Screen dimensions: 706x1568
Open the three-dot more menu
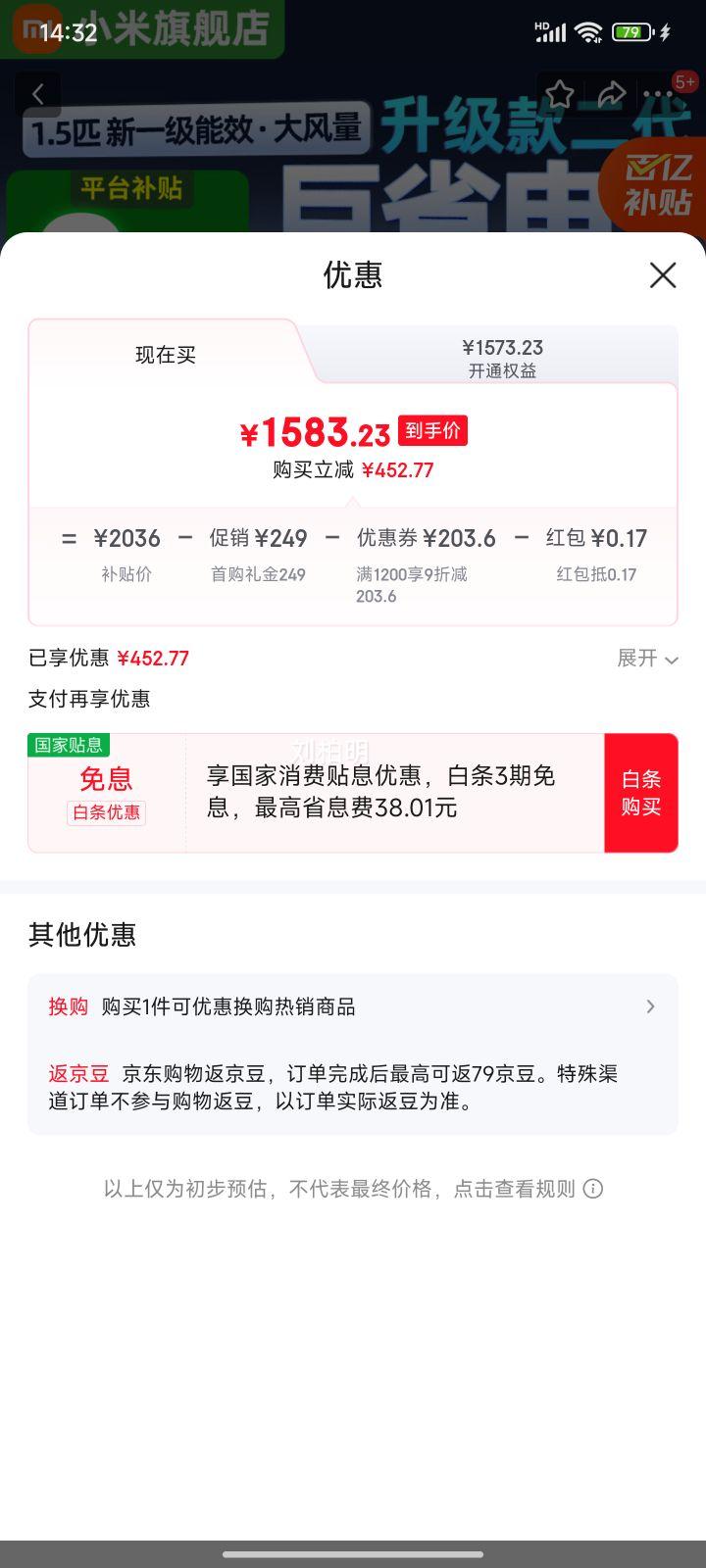pyautogui.click(x=657, y=94)
